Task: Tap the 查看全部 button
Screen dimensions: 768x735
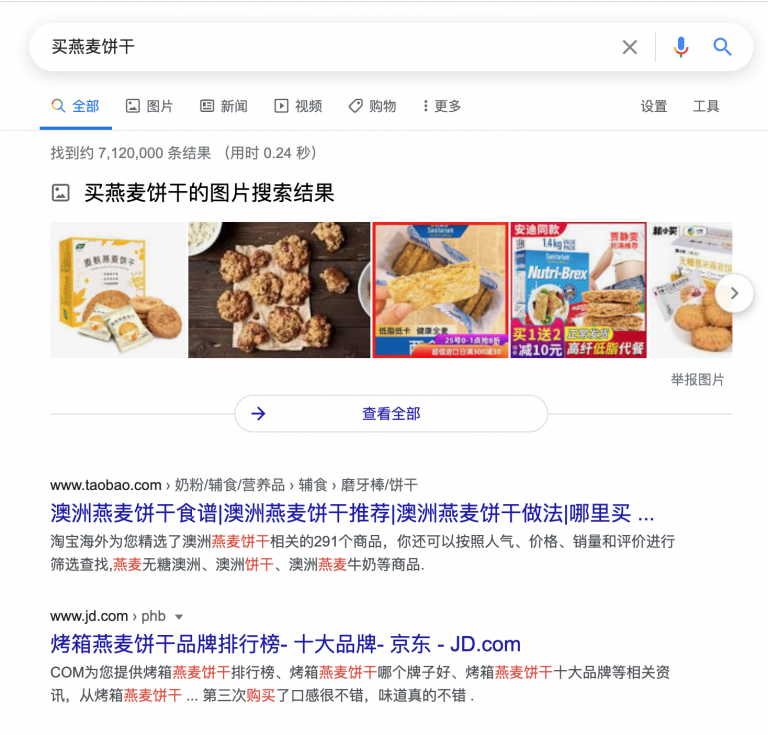Action: coord(391,414)
